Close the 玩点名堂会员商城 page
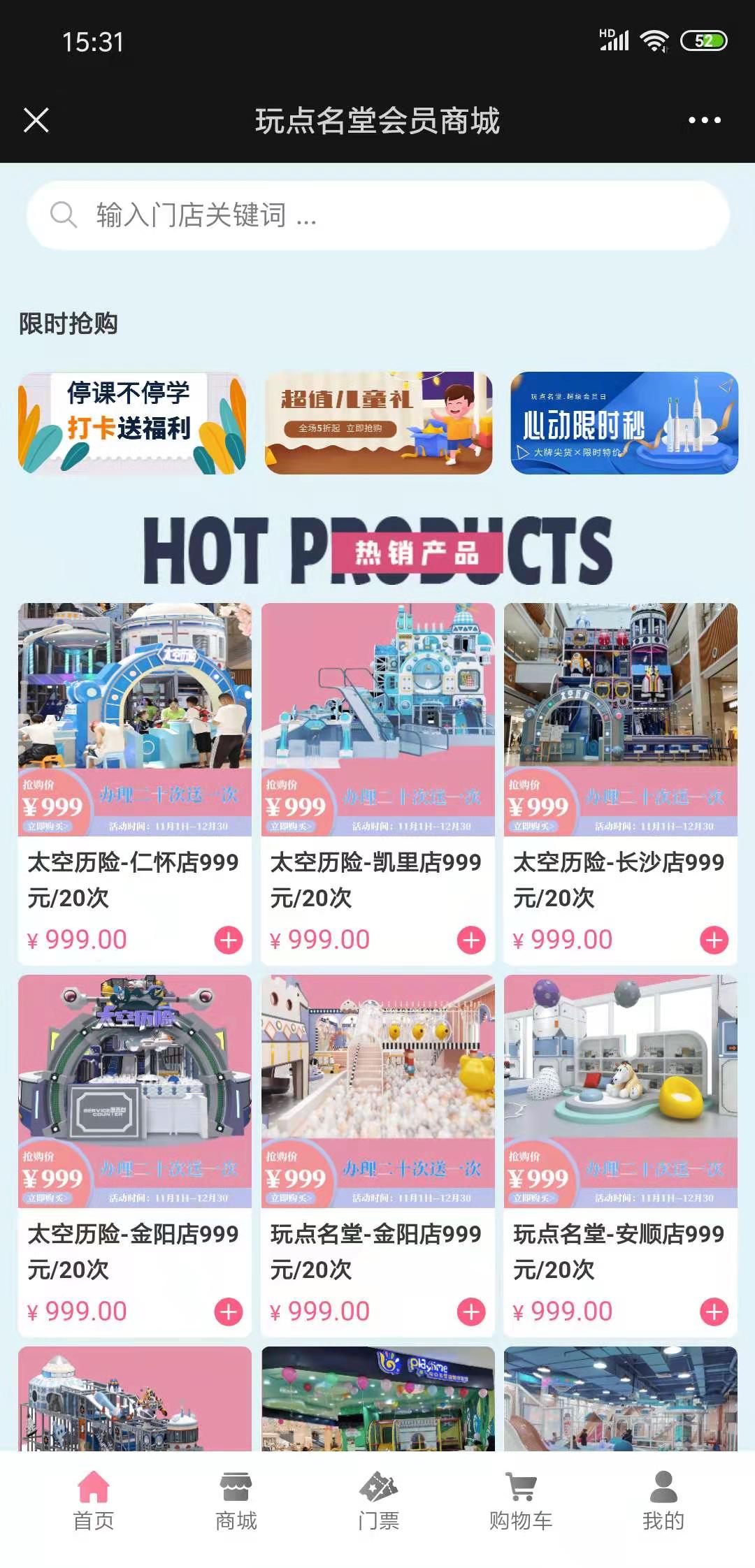The image size is (755, 1568). [36, 120]
